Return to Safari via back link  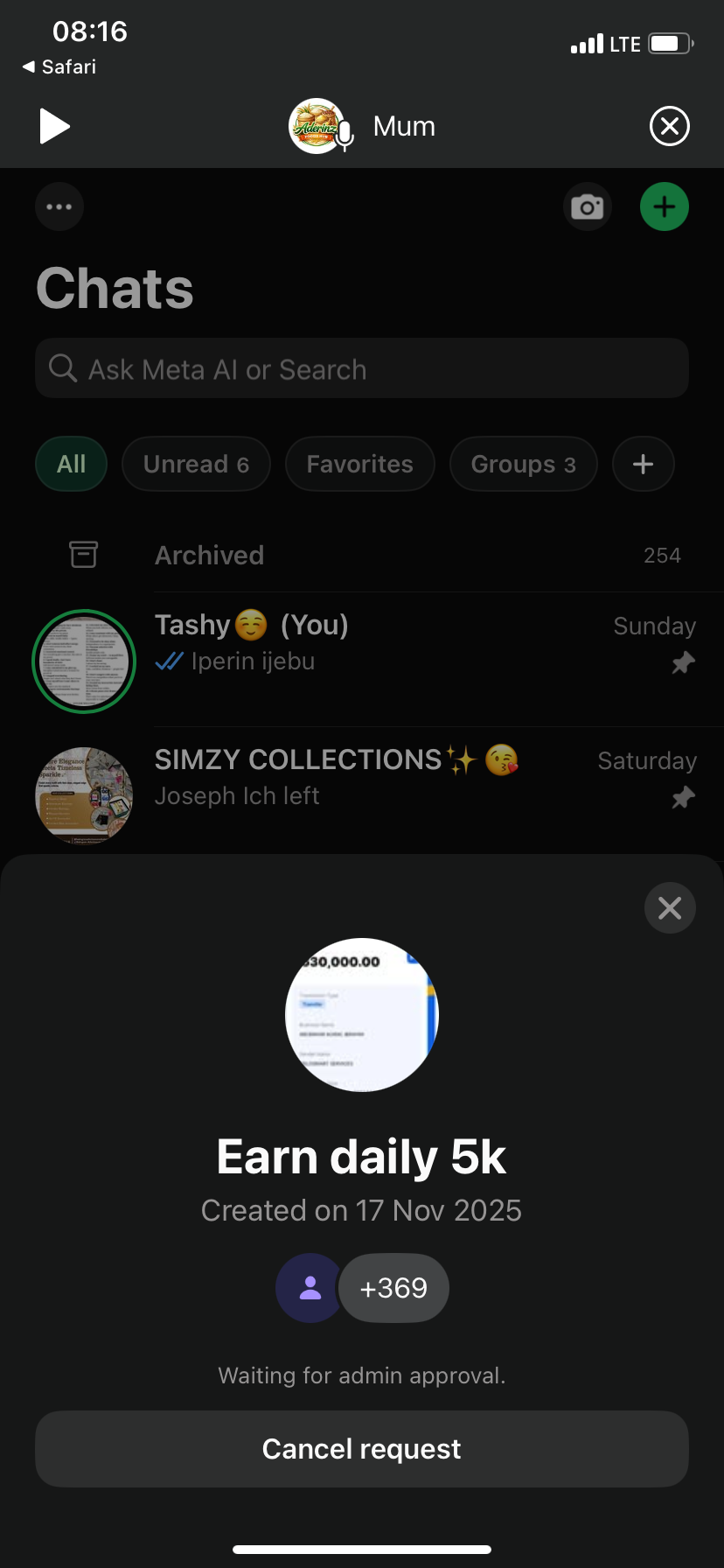tap(59, 66)
